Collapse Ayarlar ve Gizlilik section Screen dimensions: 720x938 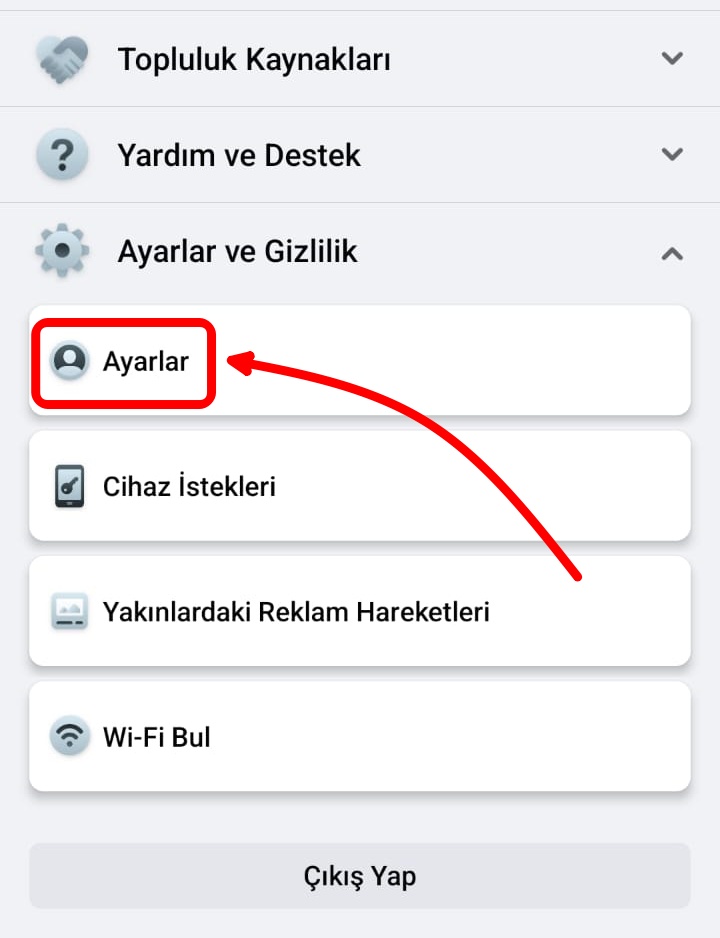360,252
